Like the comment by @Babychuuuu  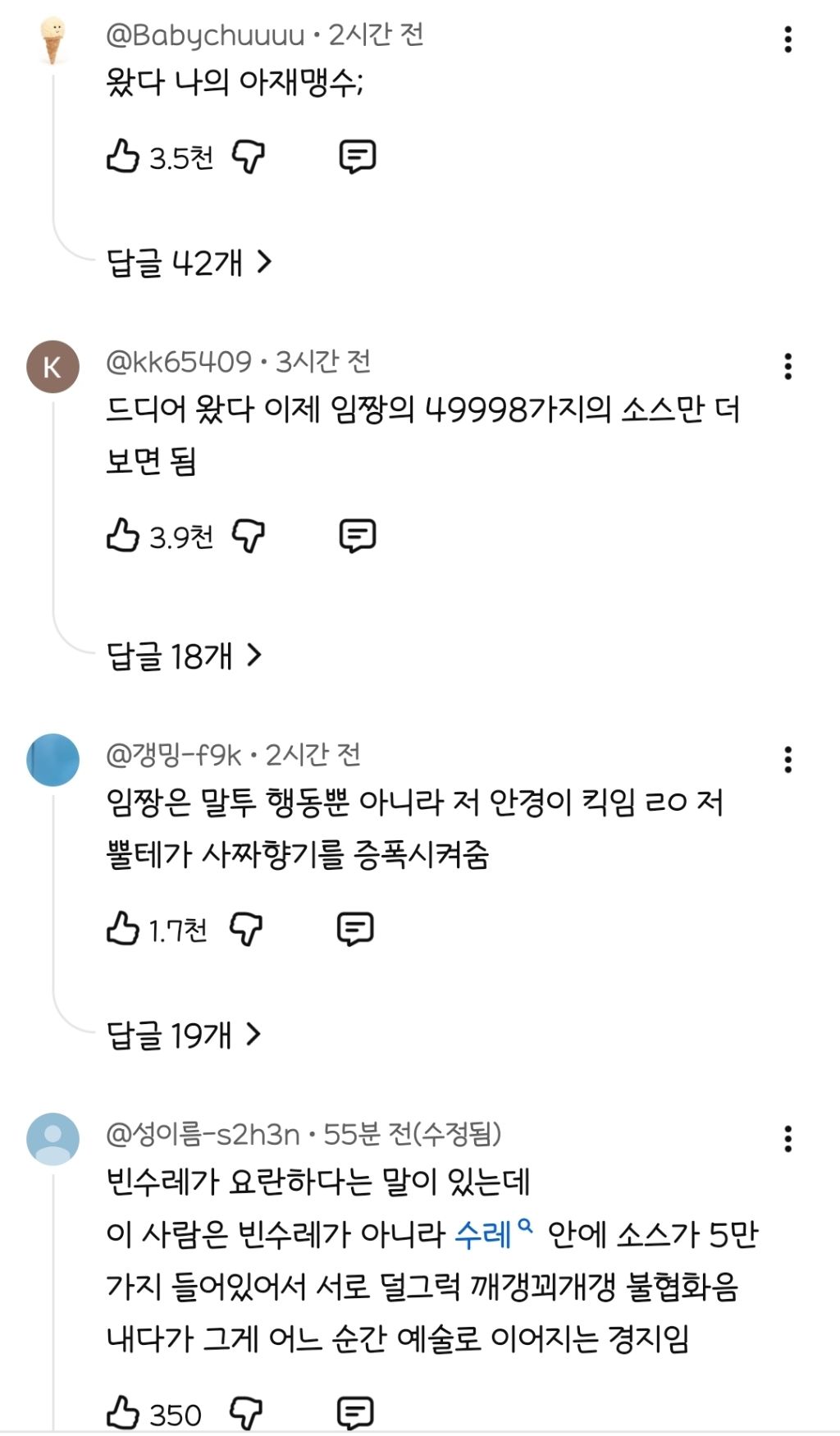point(123,156)
